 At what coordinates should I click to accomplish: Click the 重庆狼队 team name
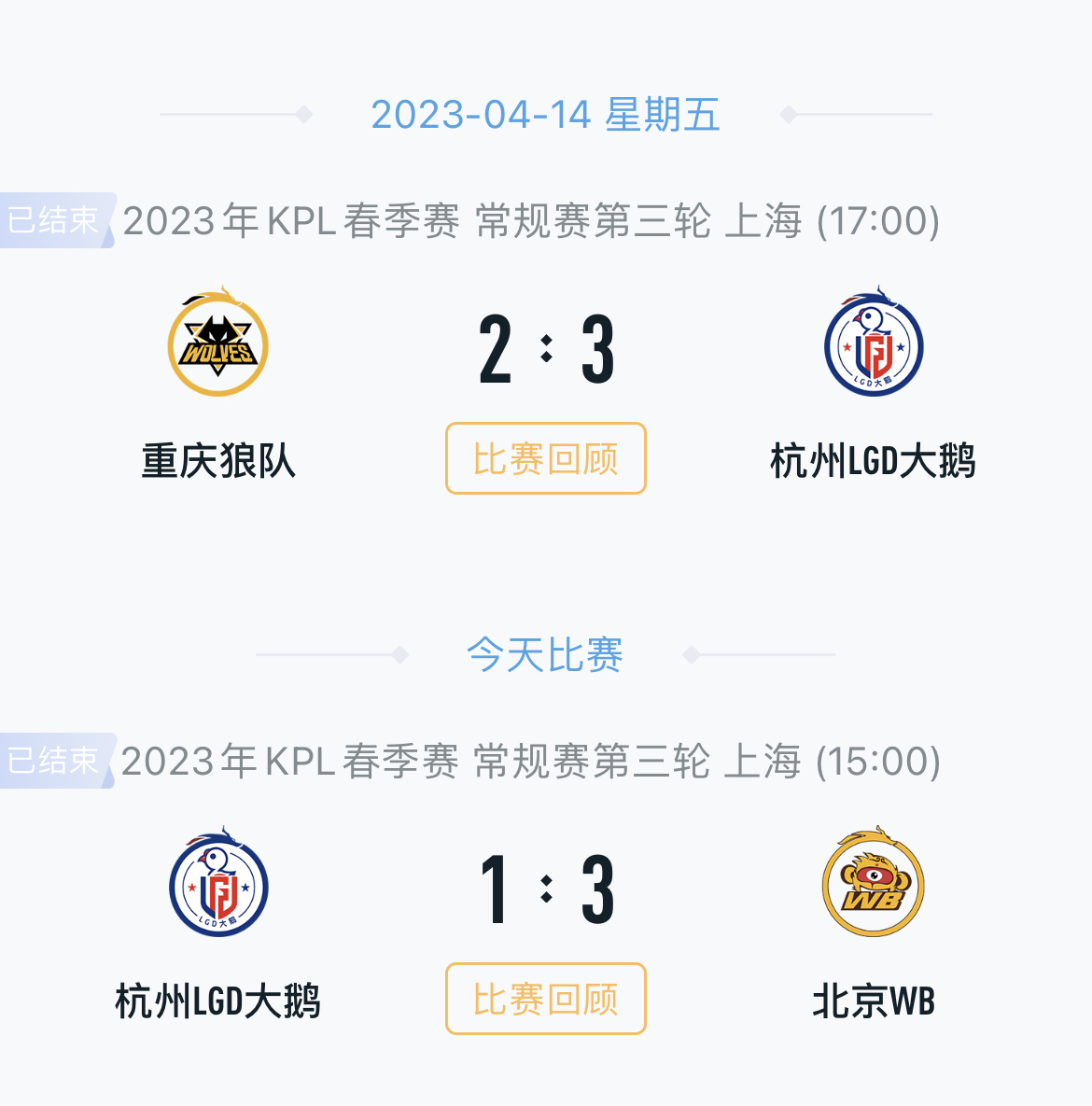click(x=217, y=460)
